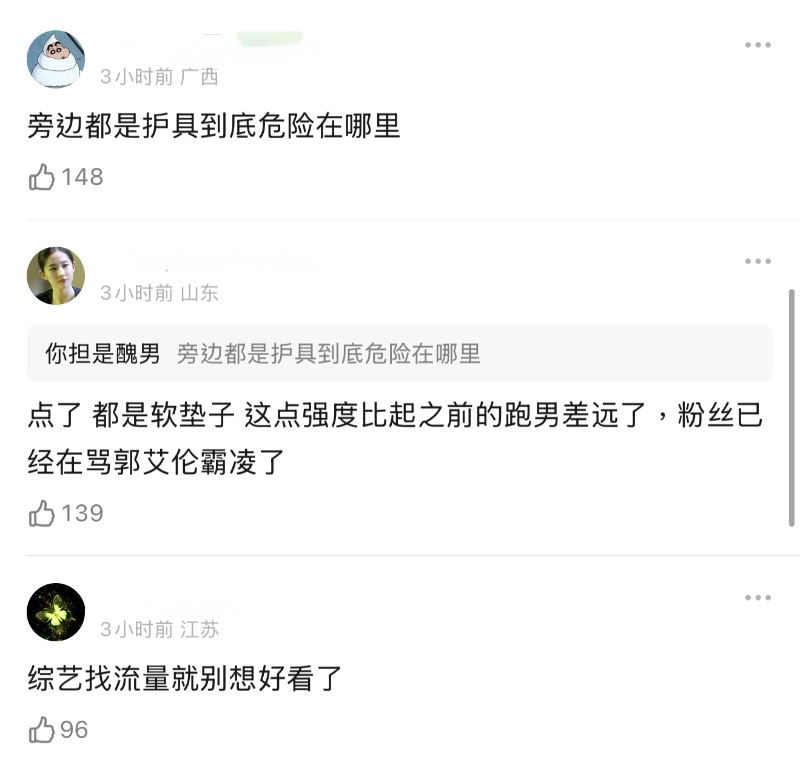Image resolution: width=800 pixels, height=771 pixels.
Task: Open the quoted comment from 你担是醜男
Action: click(x=400, y=353)
